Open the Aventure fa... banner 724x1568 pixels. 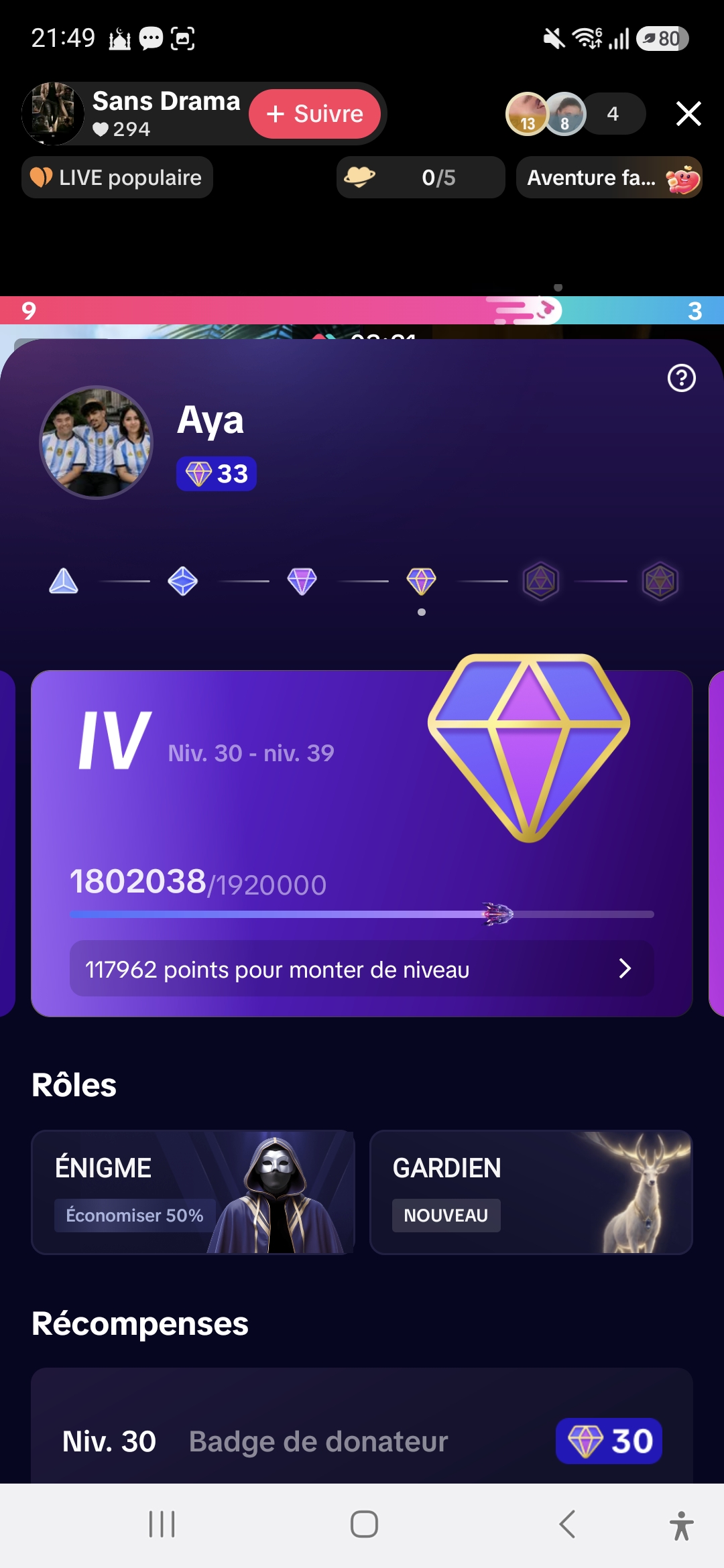coord(609,178)
